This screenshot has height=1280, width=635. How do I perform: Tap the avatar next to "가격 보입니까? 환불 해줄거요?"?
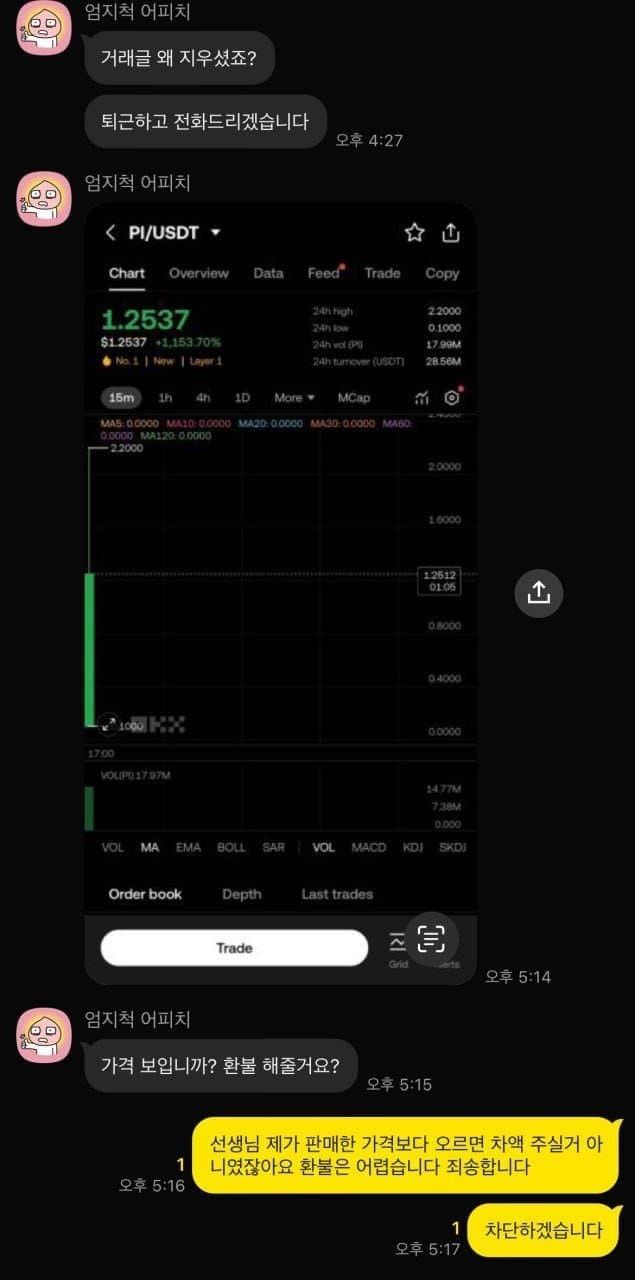[x=45, y=1035]
